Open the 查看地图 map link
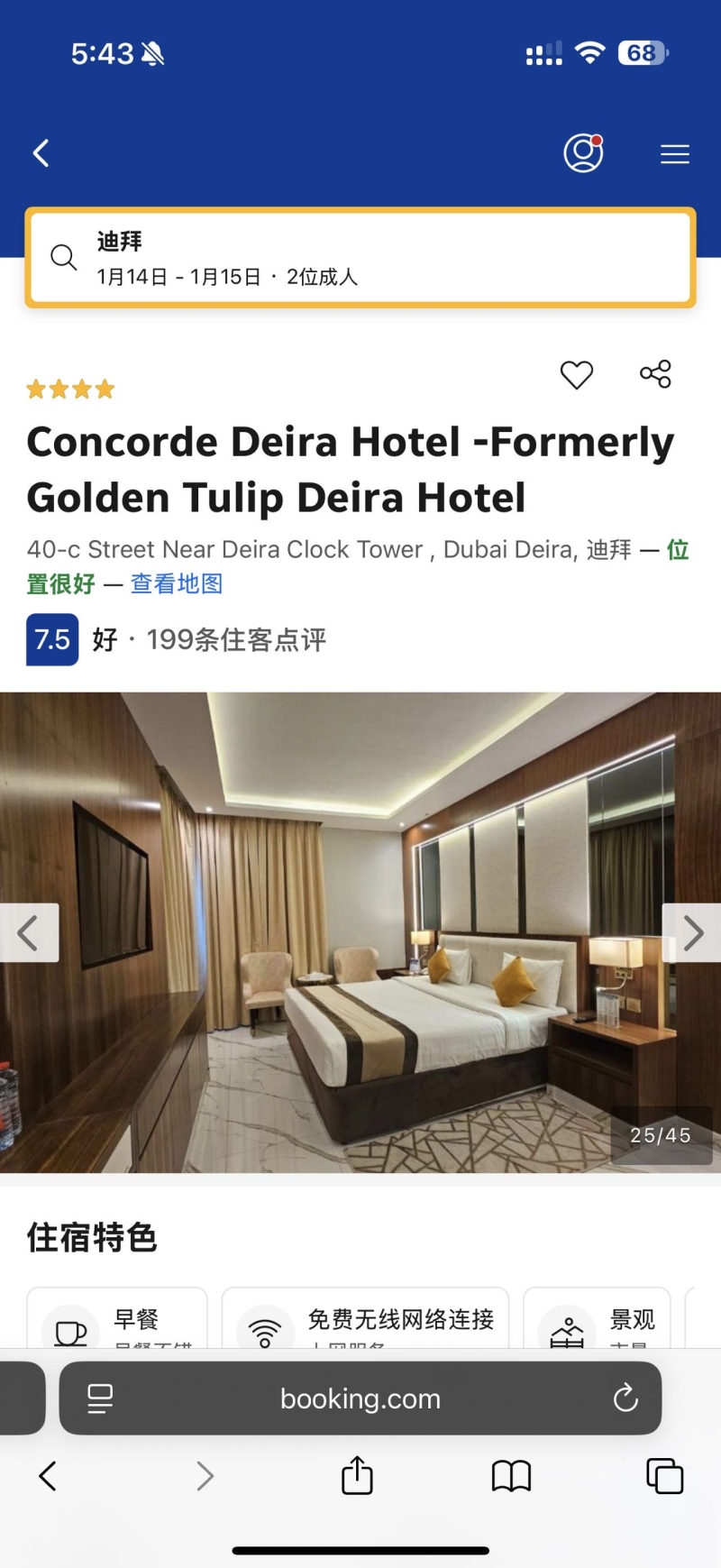 [x=177, y=584]
